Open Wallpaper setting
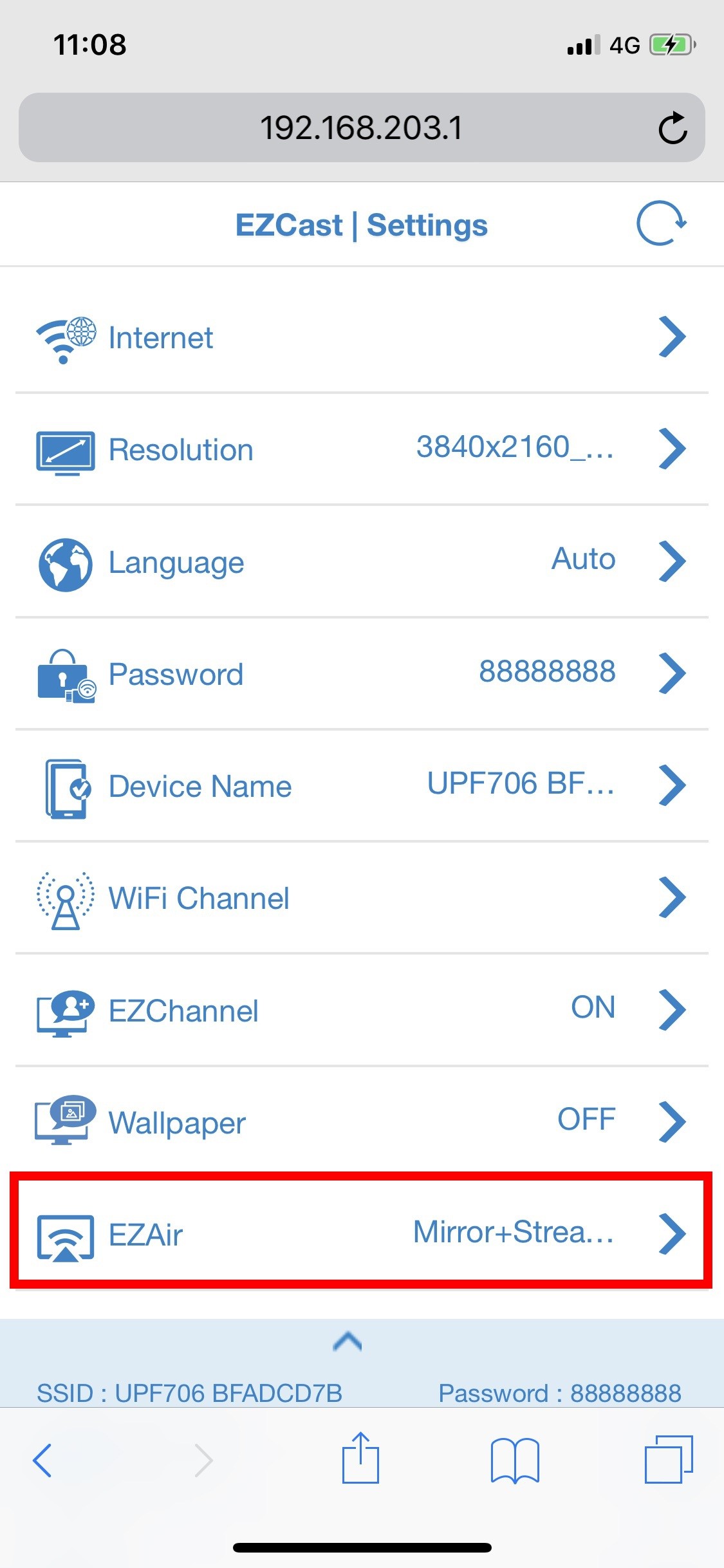Image resolution: width=724 pixels, height=1568 pixels. tap(360, 1121)
